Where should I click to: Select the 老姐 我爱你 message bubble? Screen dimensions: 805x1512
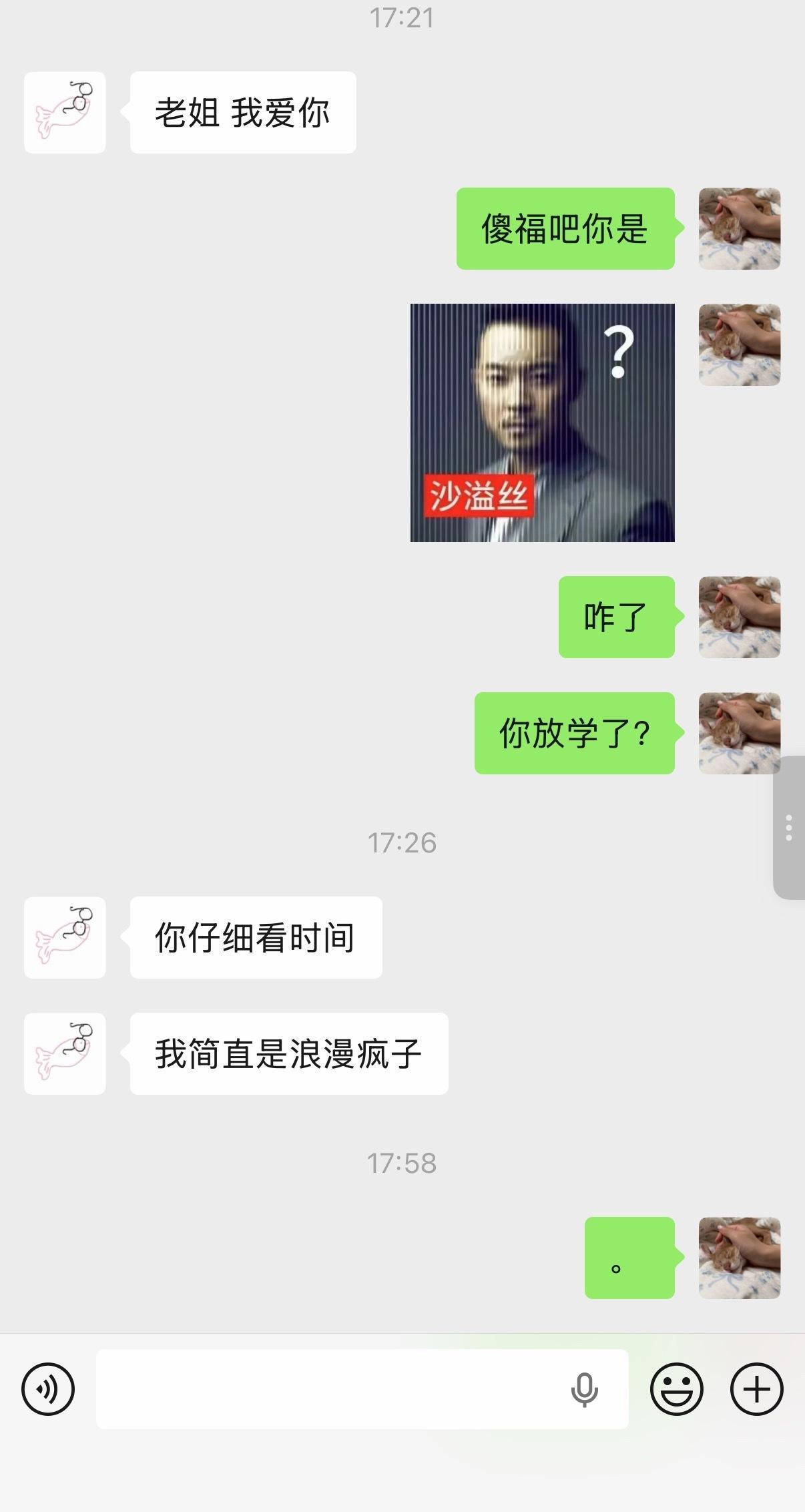(242, 112)
